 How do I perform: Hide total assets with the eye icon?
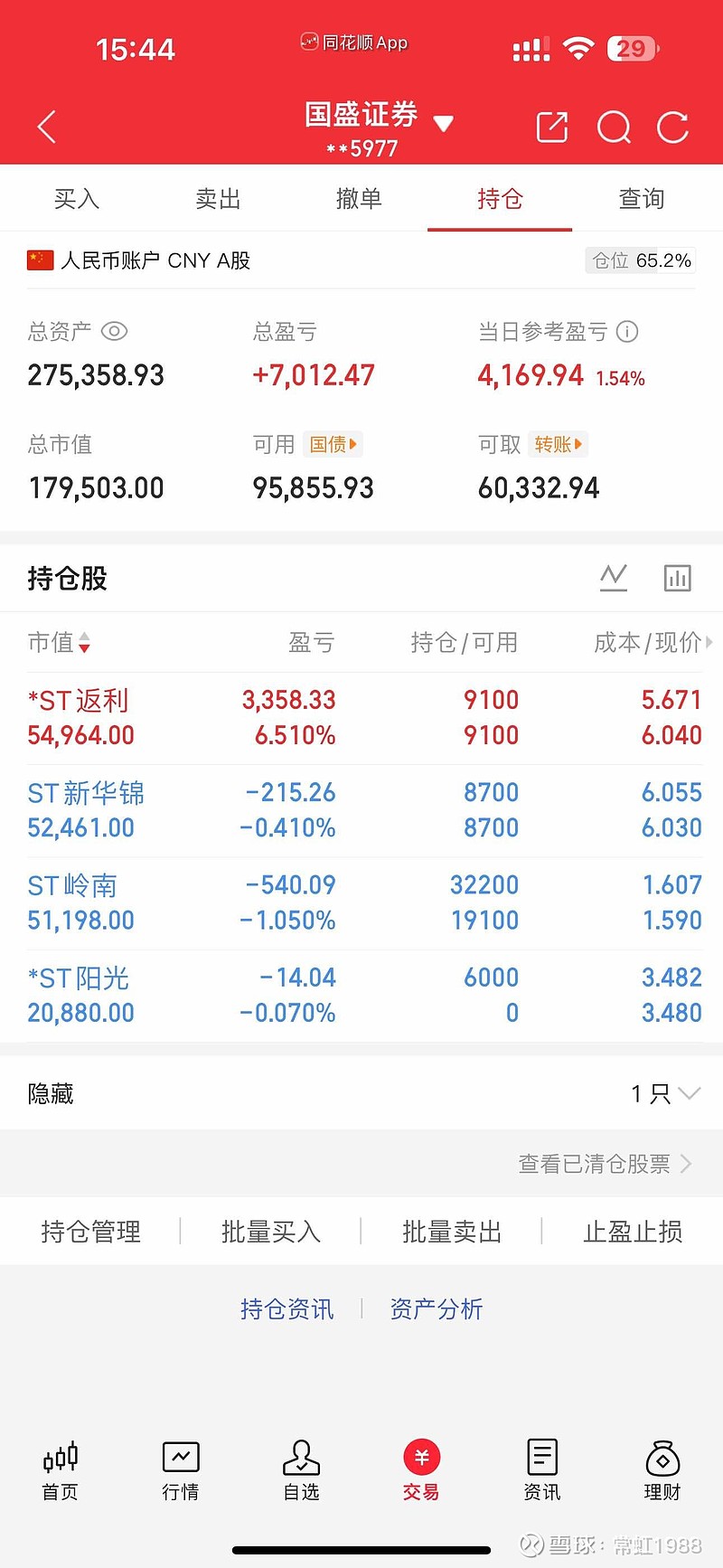coord(114,332)
